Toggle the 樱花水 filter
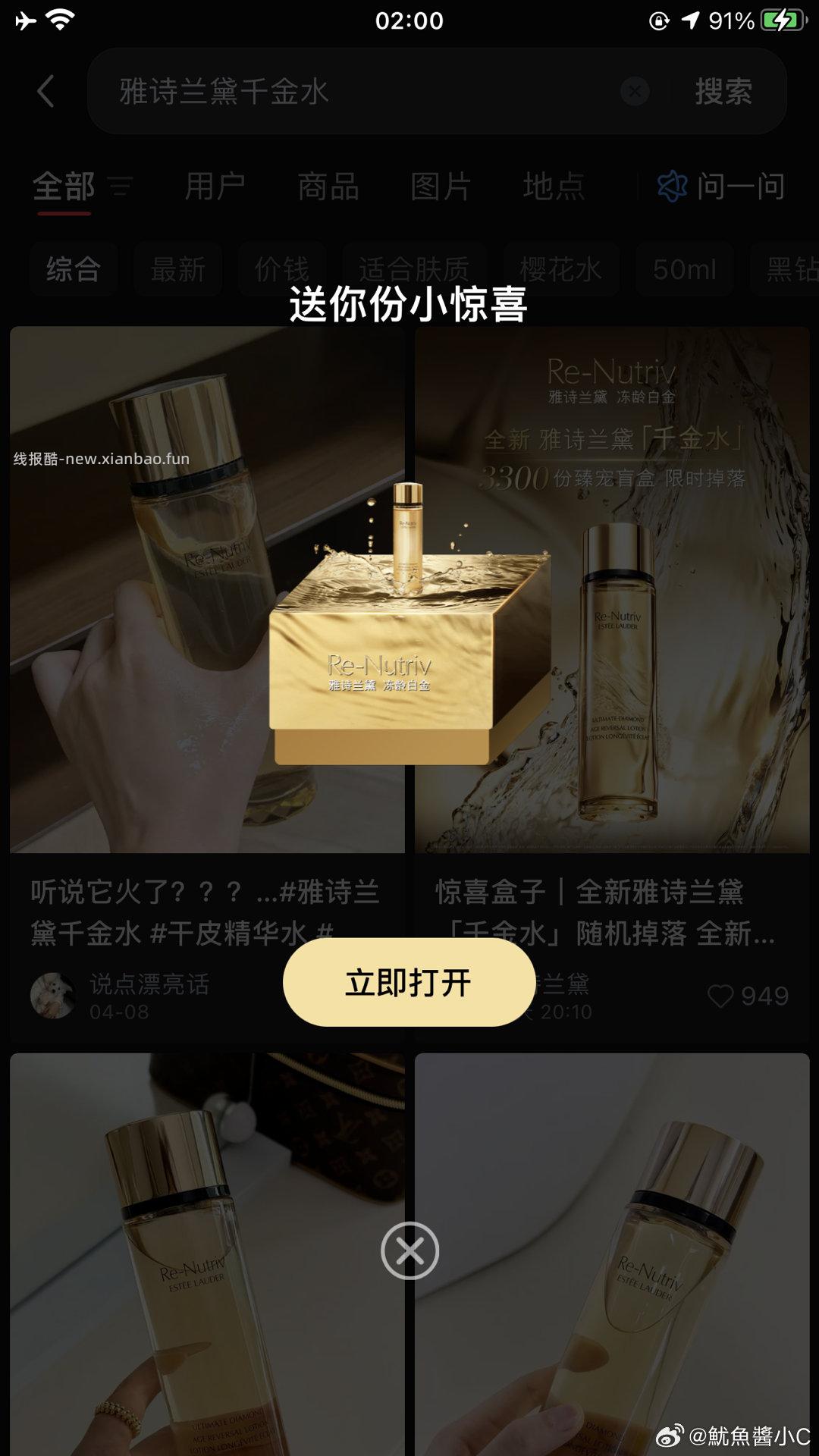Viewport: 819px width, 1456px height. point(559,269)
